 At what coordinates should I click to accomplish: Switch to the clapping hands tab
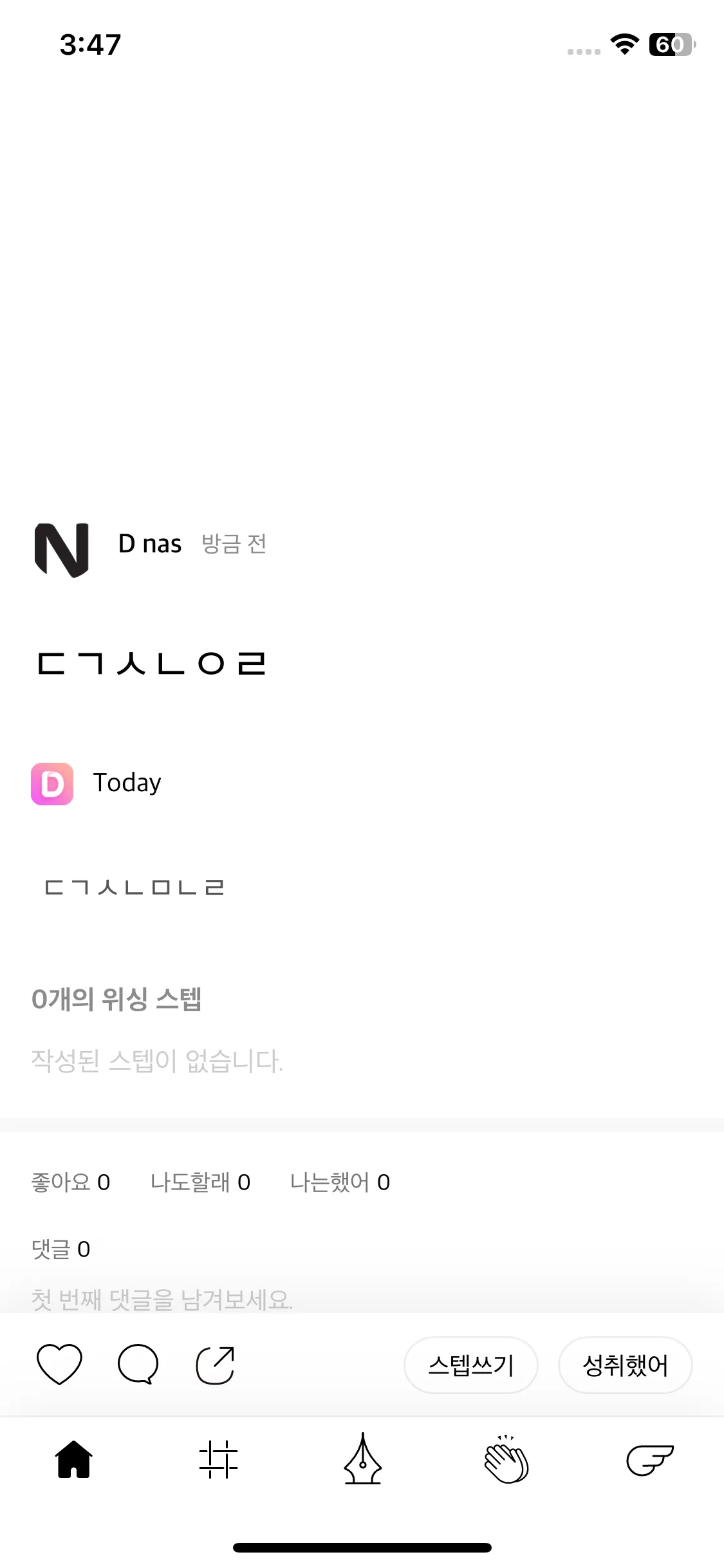pyautogui.click(x=506, y=1459)
